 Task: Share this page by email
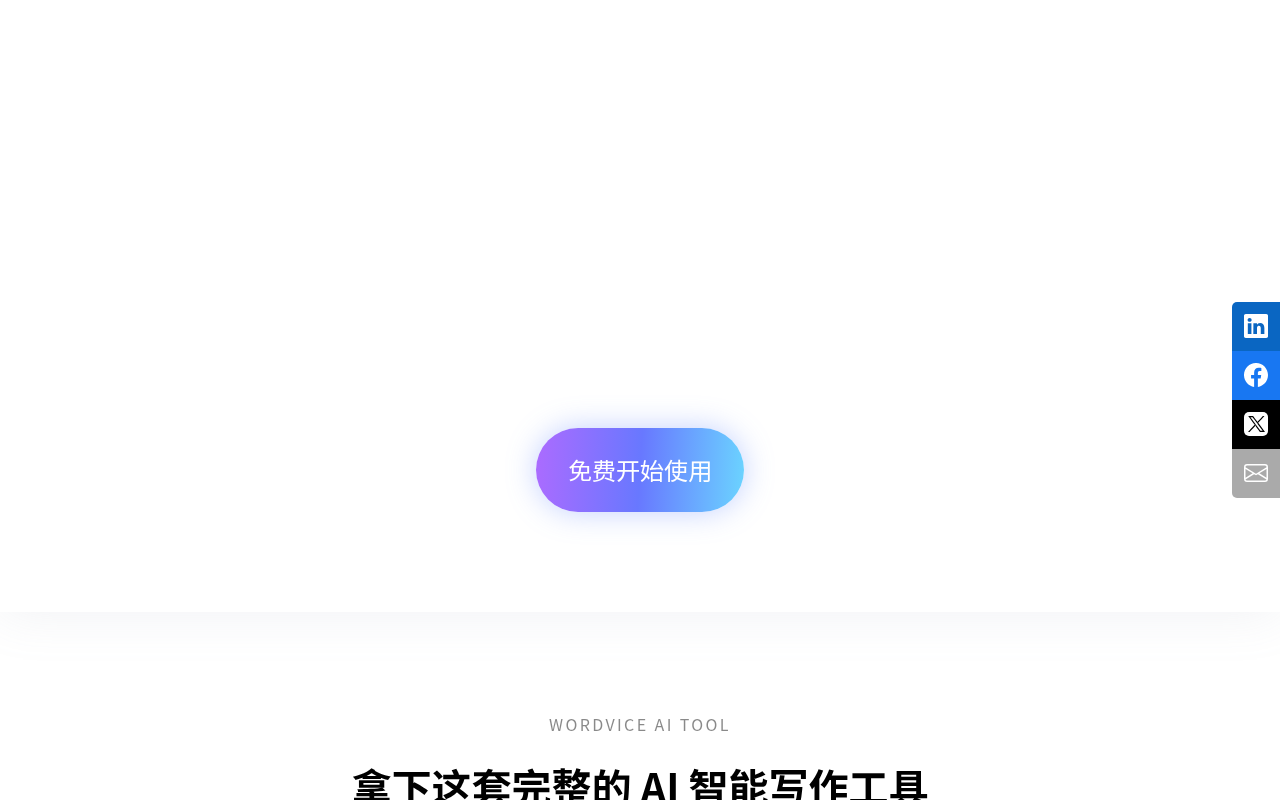(1256, 473)
